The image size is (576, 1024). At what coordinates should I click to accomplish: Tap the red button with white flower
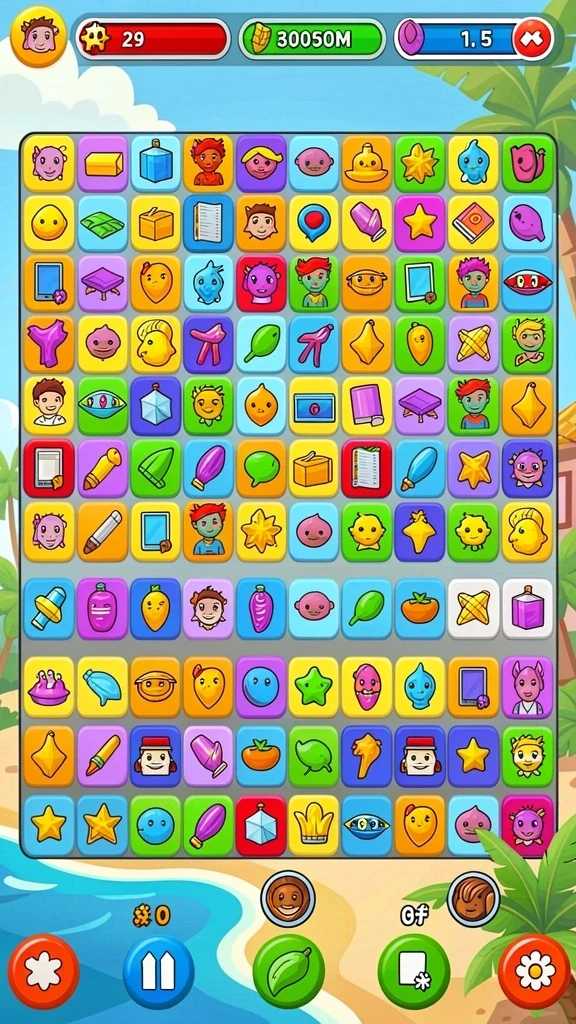click(44, 971)
